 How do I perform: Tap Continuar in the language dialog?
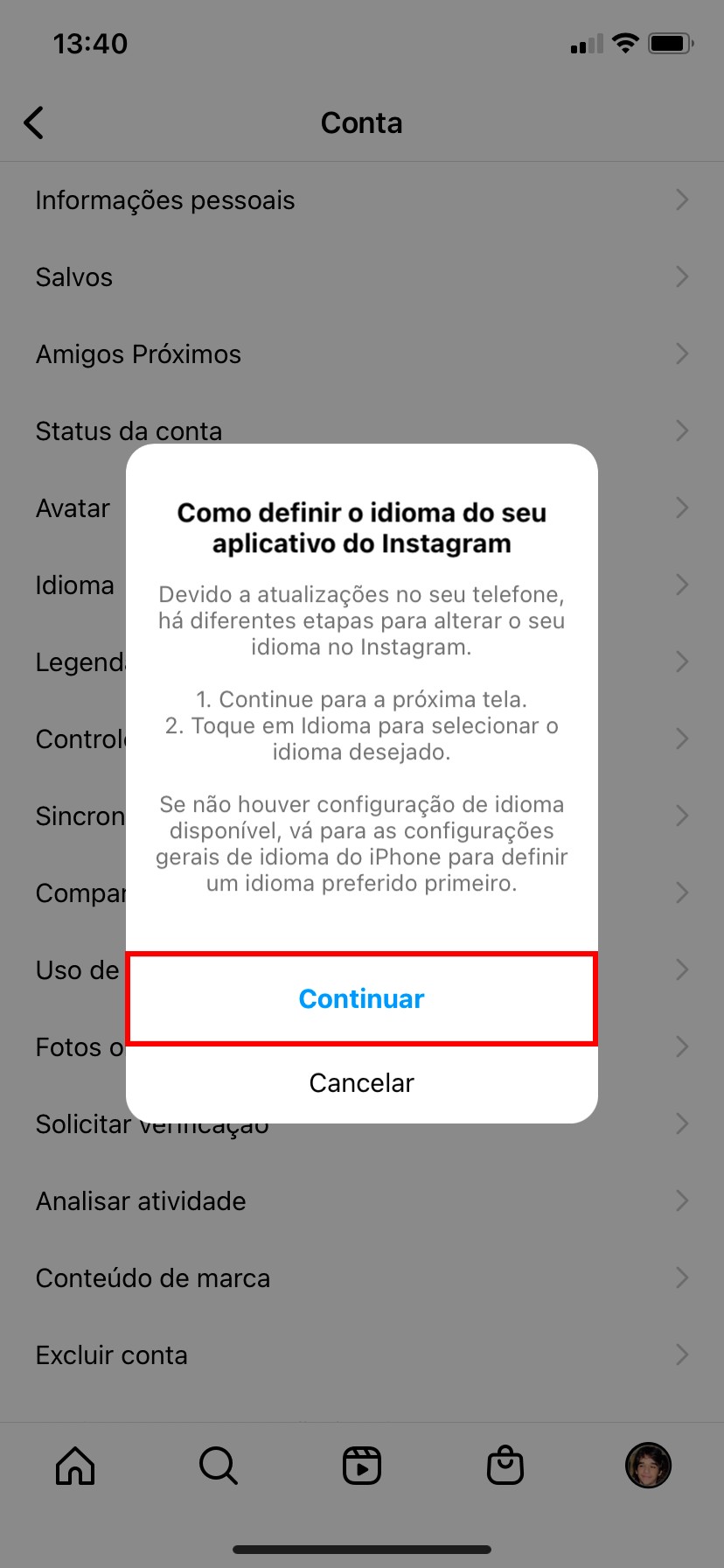pyautogui.click(x=361, y=998)
